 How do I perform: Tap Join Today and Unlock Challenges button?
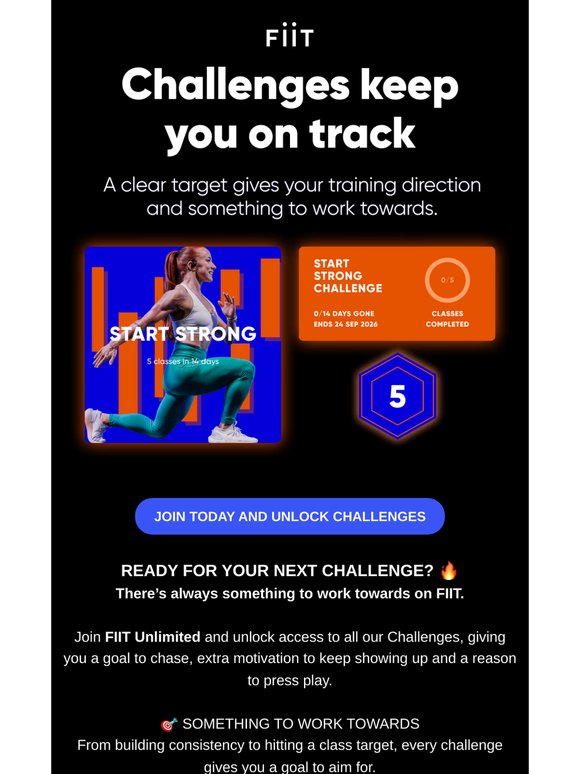pyautogui.click(x=290, y=516)
